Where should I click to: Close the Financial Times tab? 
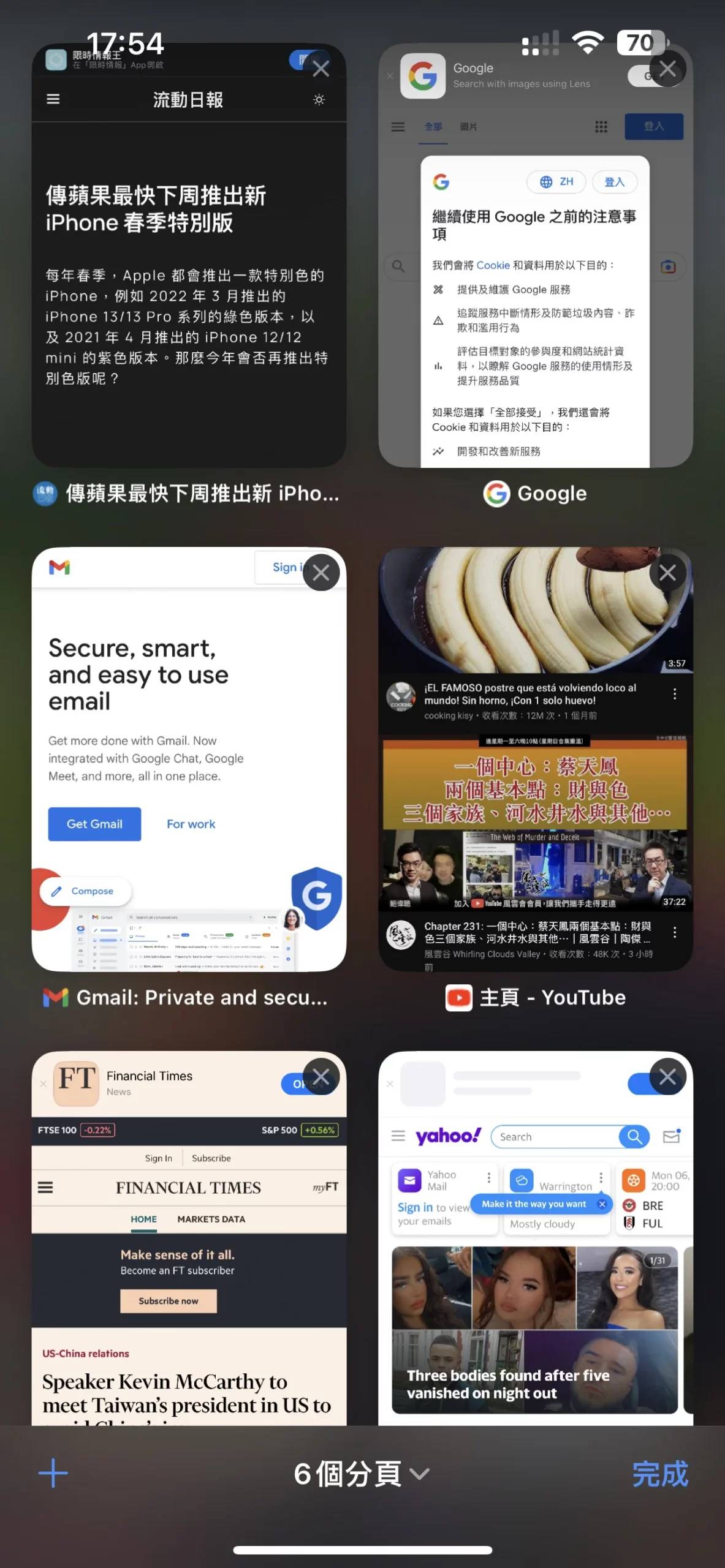click(x=321, y=1077)
